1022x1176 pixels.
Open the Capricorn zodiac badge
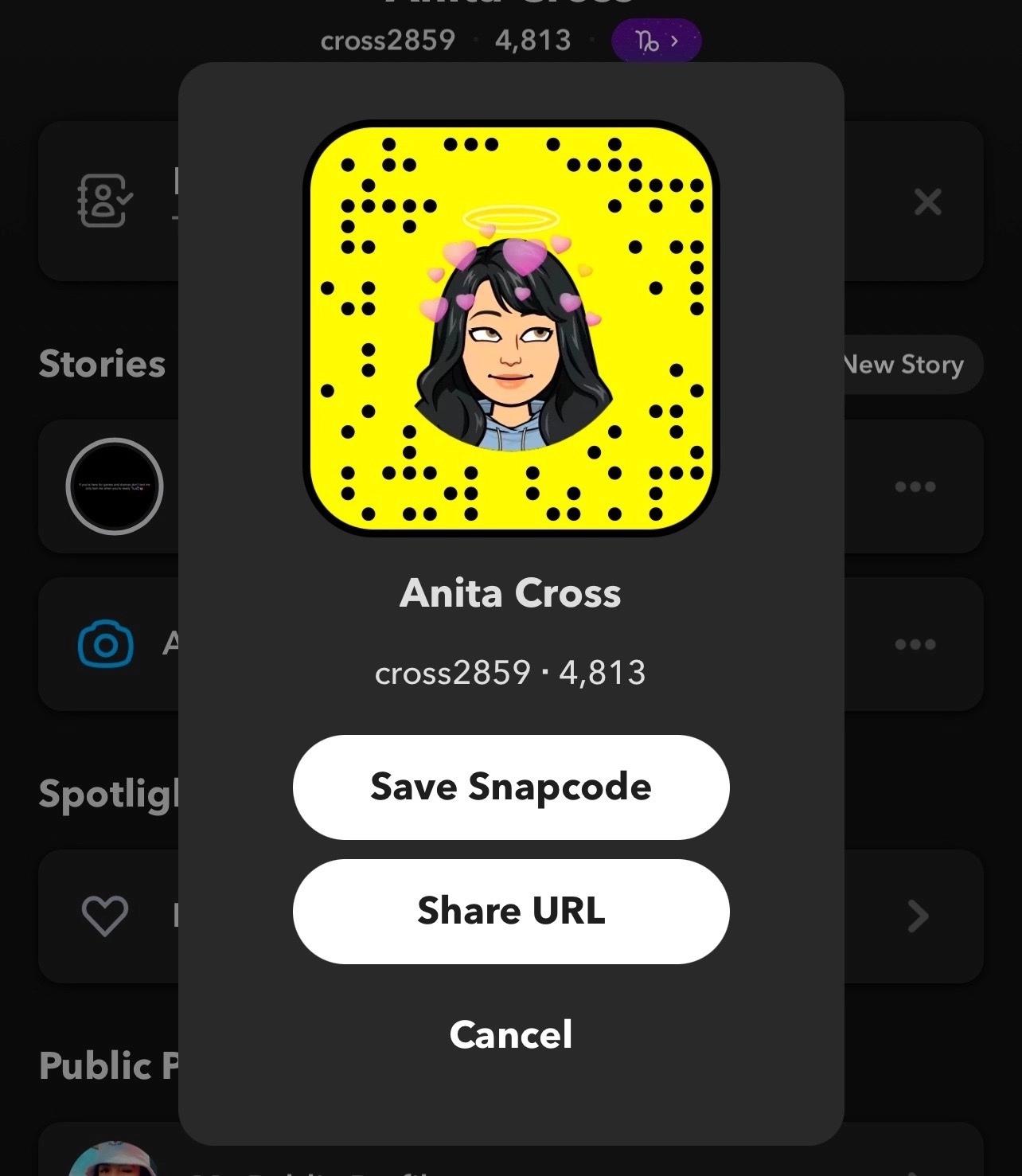[x=656, y=41]
